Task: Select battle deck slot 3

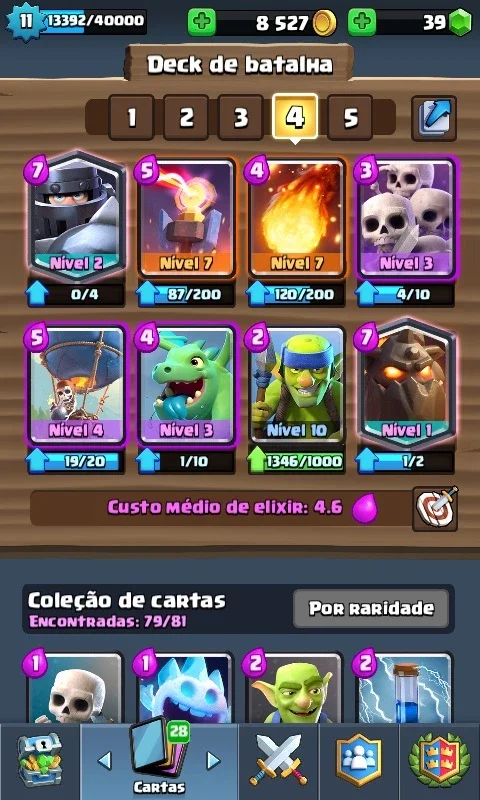Action: click(x=240, y=117)
